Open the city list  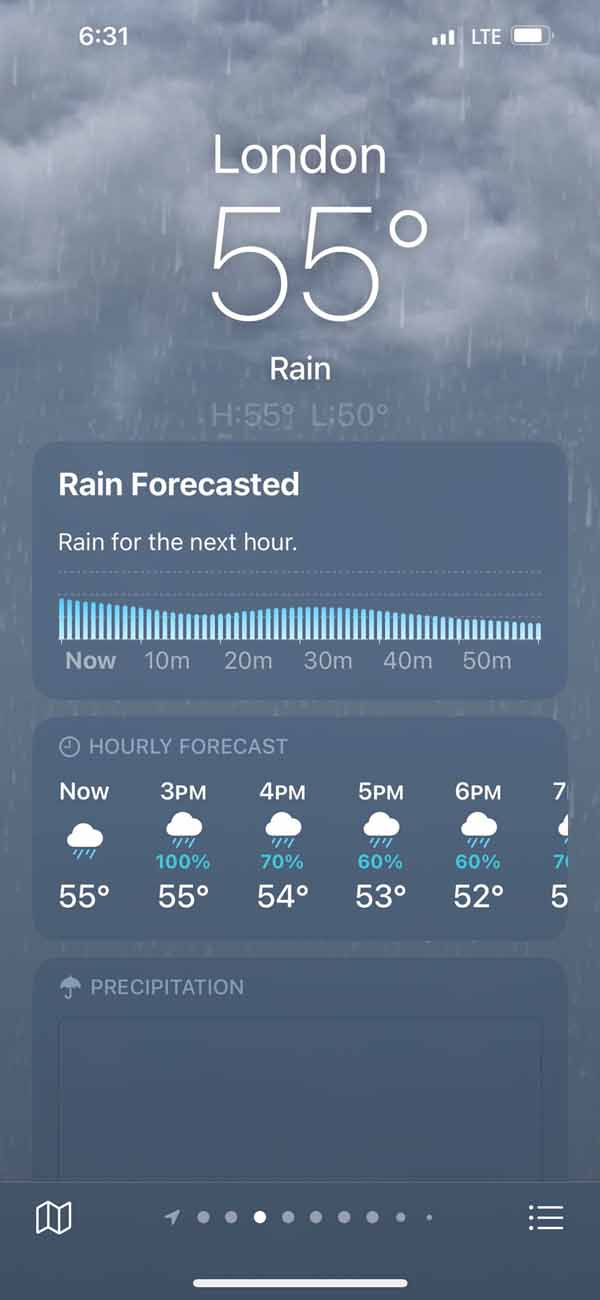(x=546, y=1217)
